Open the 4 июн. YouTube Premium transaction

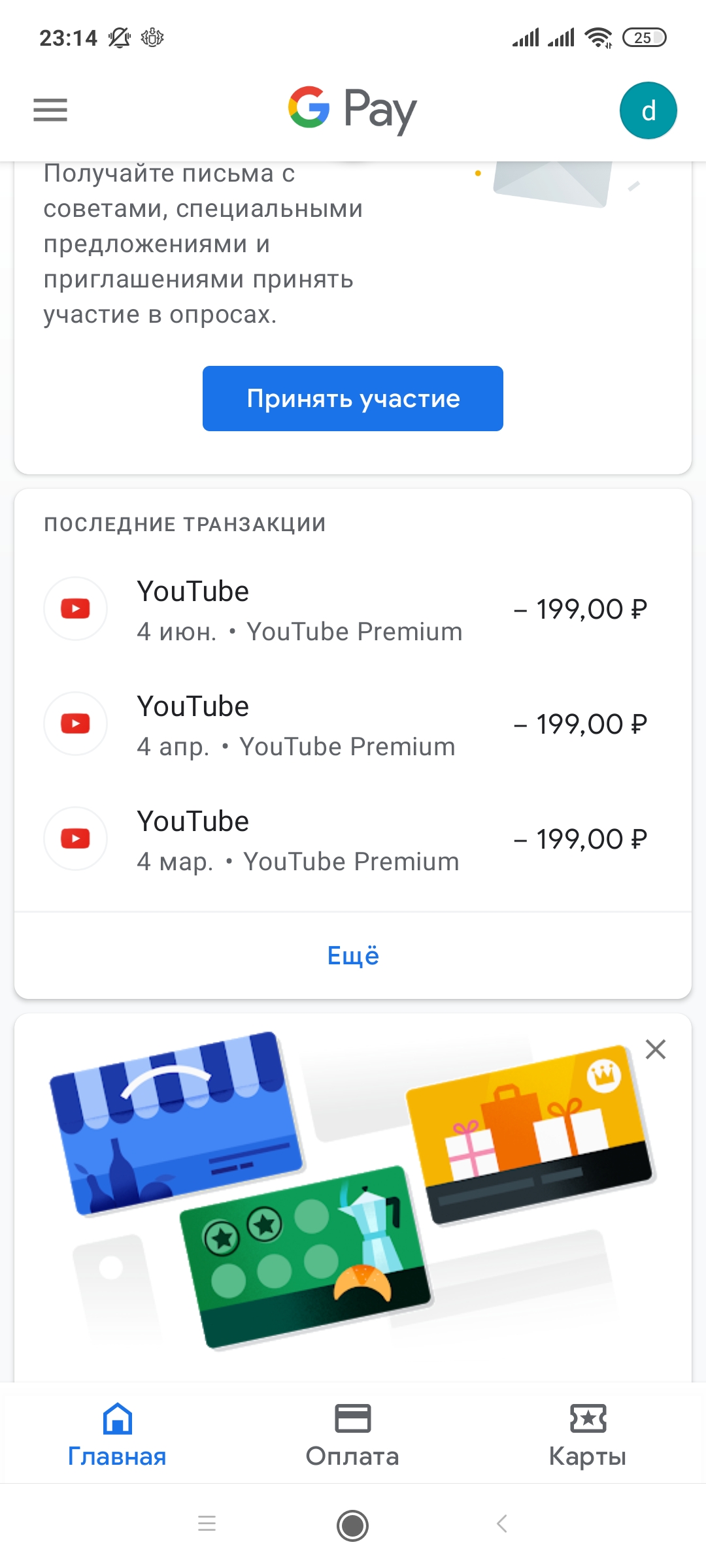[353, 610]
